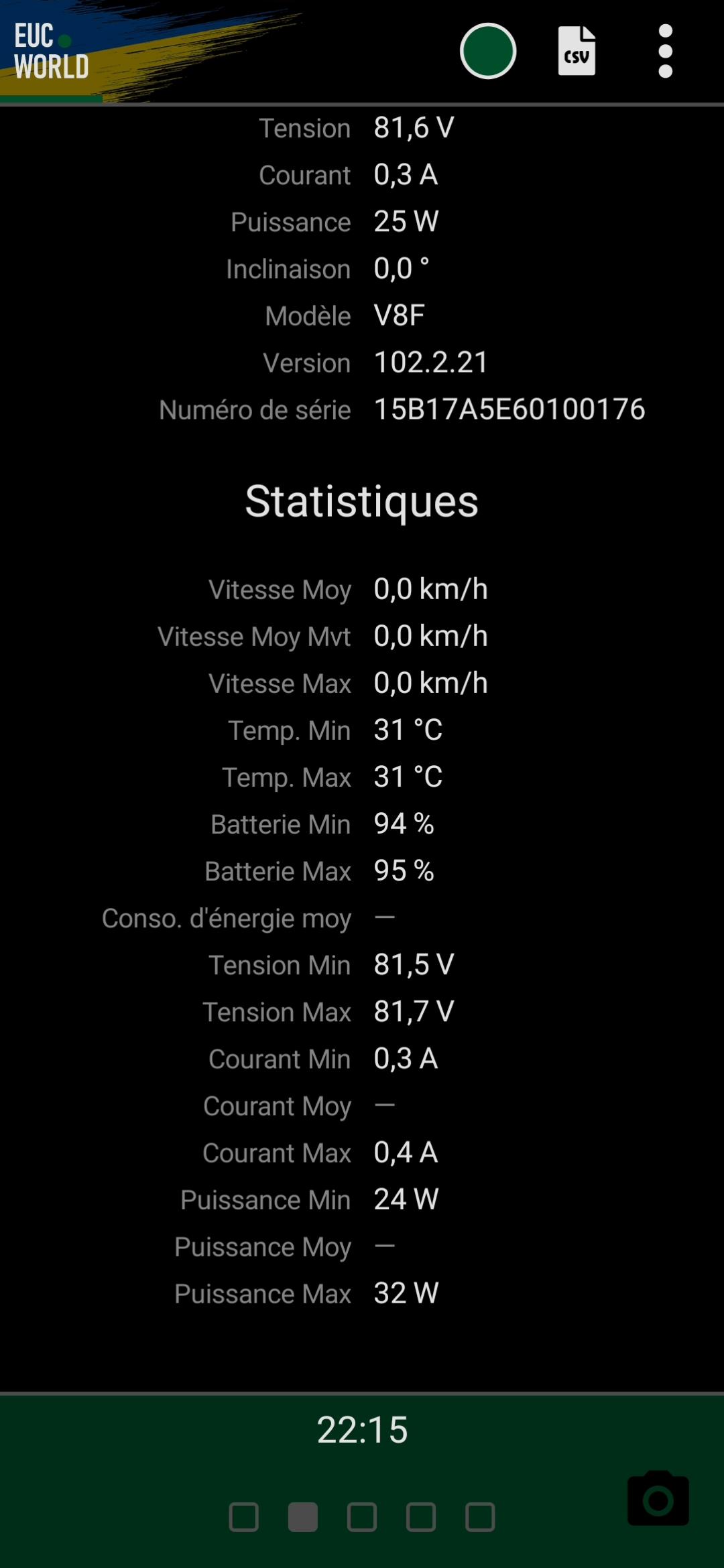Screen dimensions: 724x1568
Task: Open the three-dot overflow menu
Action: [665, 51]
